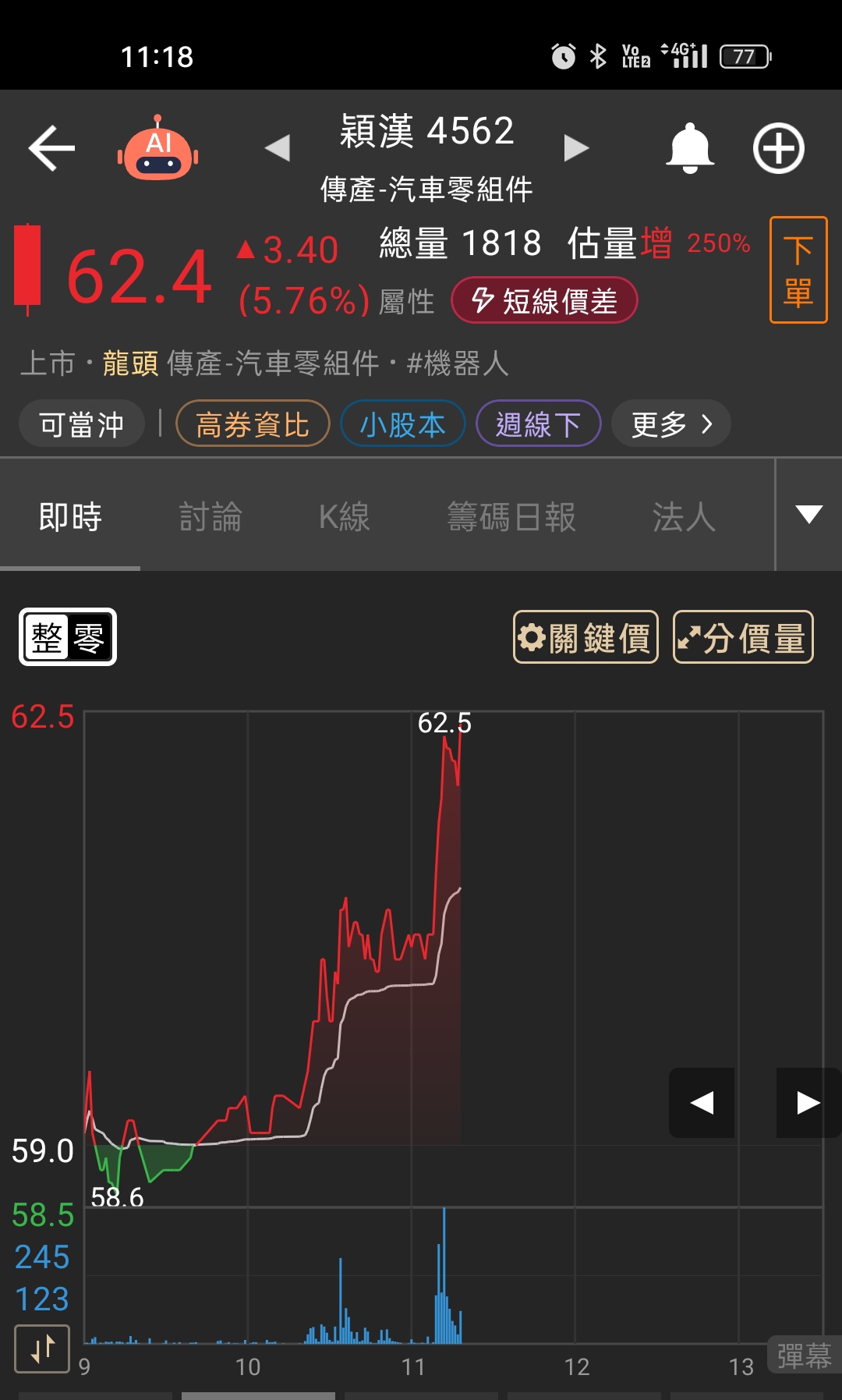Switch to the 討論 tab
The image size is (842, 1400).
point(210,516)
